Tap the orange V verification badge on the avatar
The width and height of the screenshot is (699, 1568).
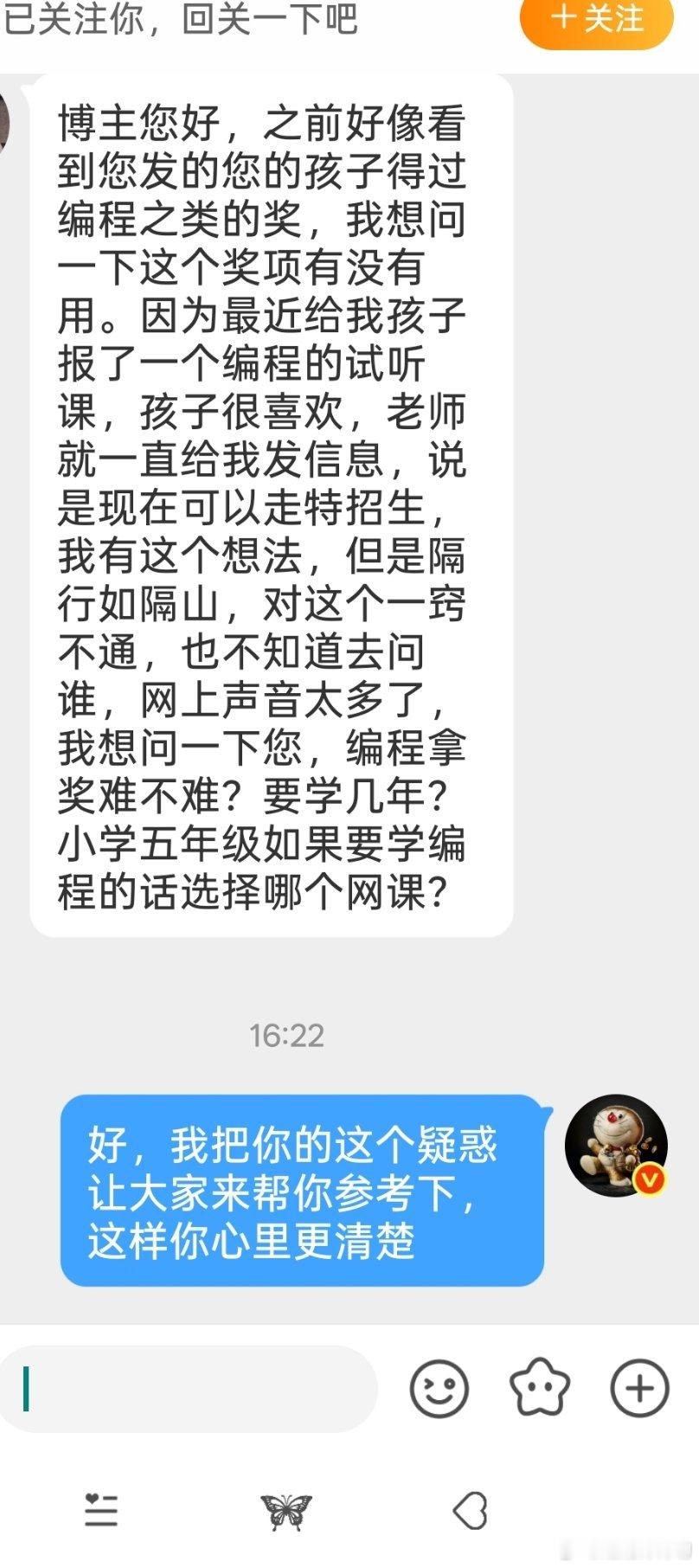coord(651,1179)
